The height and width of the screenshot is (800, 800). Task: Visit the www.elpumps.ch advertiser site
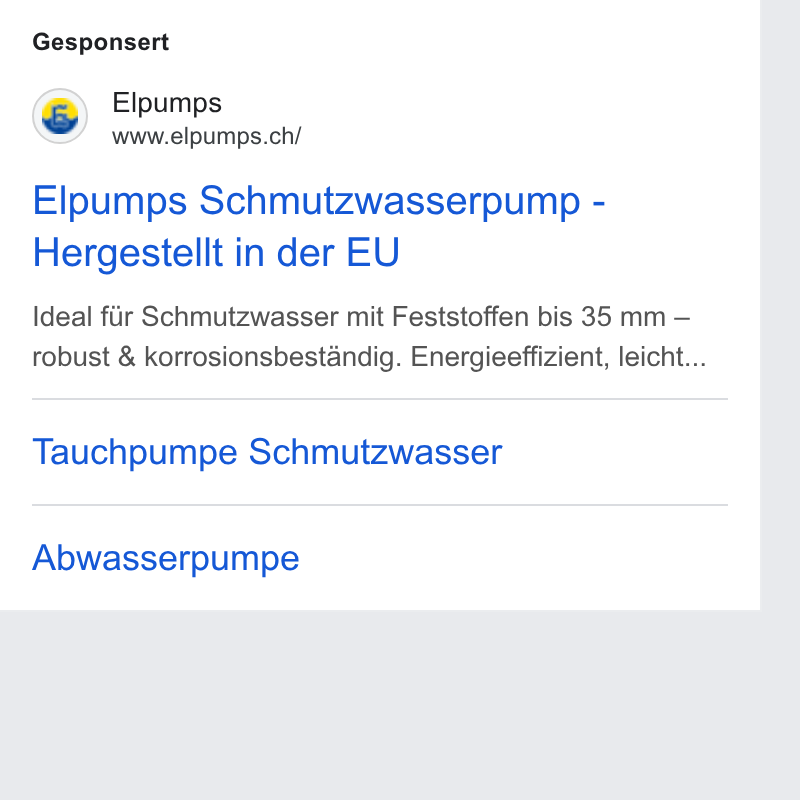pos(207,136)
